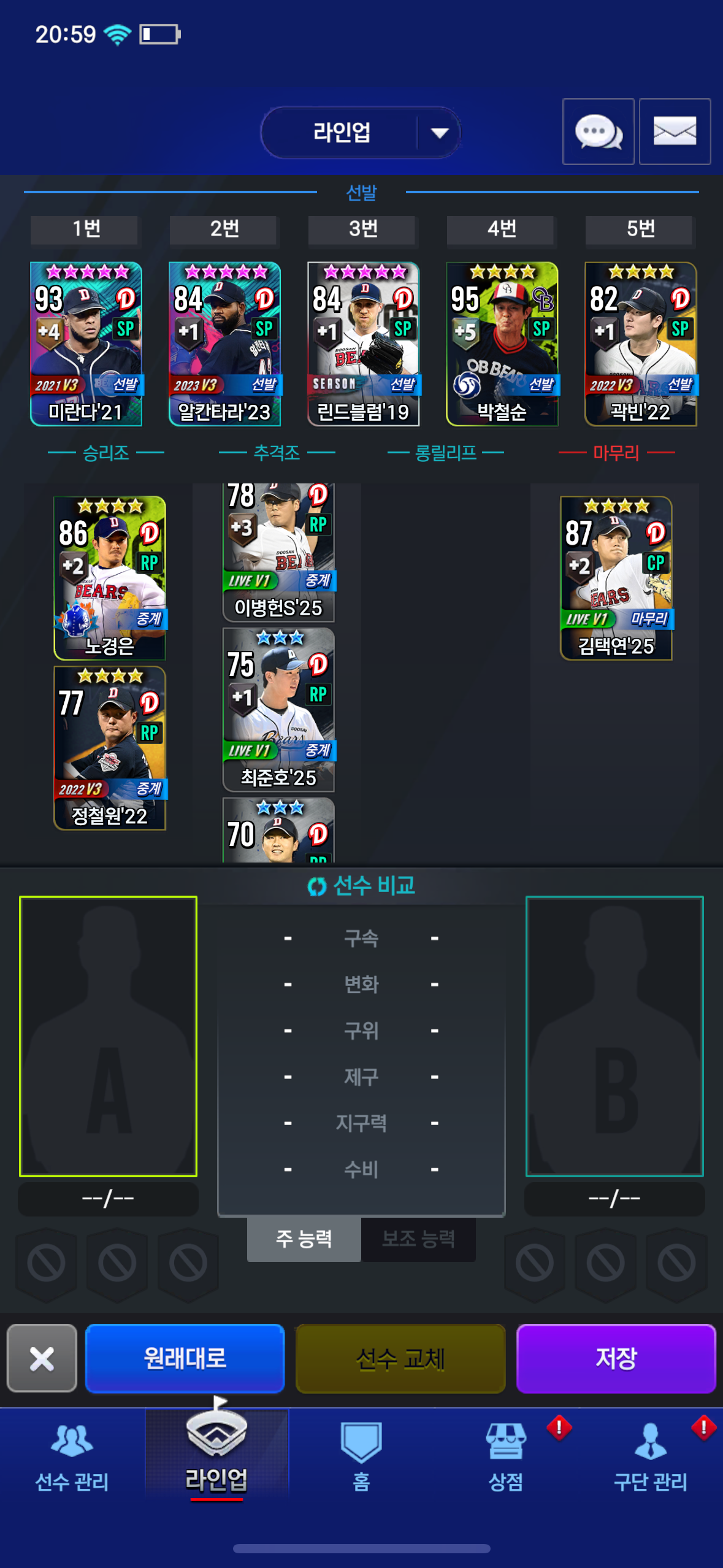
Task: Open the mailbox envelope icon
Action: coord(675,131)
